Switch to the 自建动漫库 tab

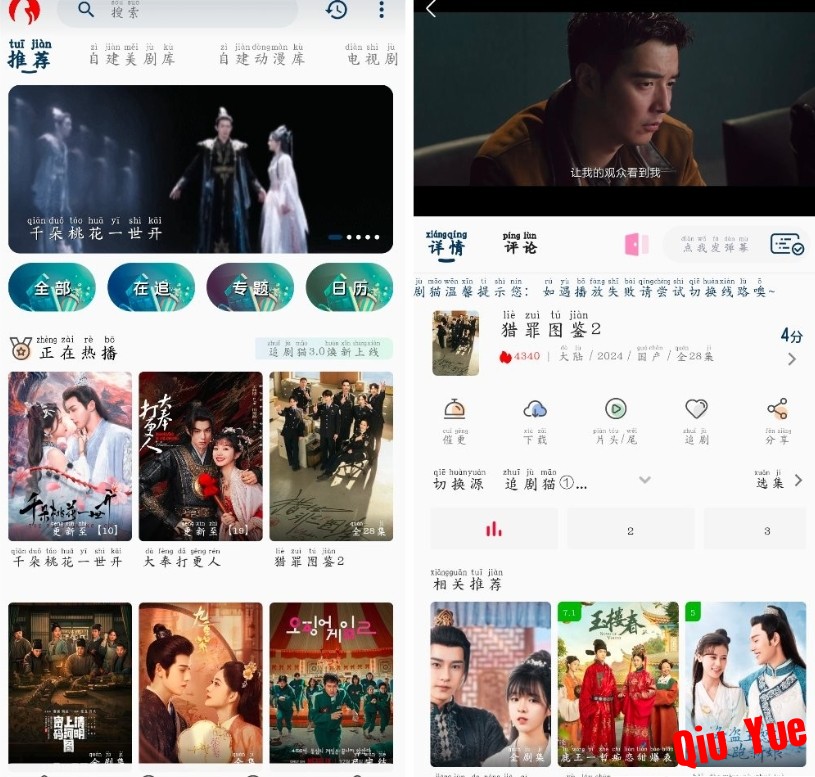[261, 54]
